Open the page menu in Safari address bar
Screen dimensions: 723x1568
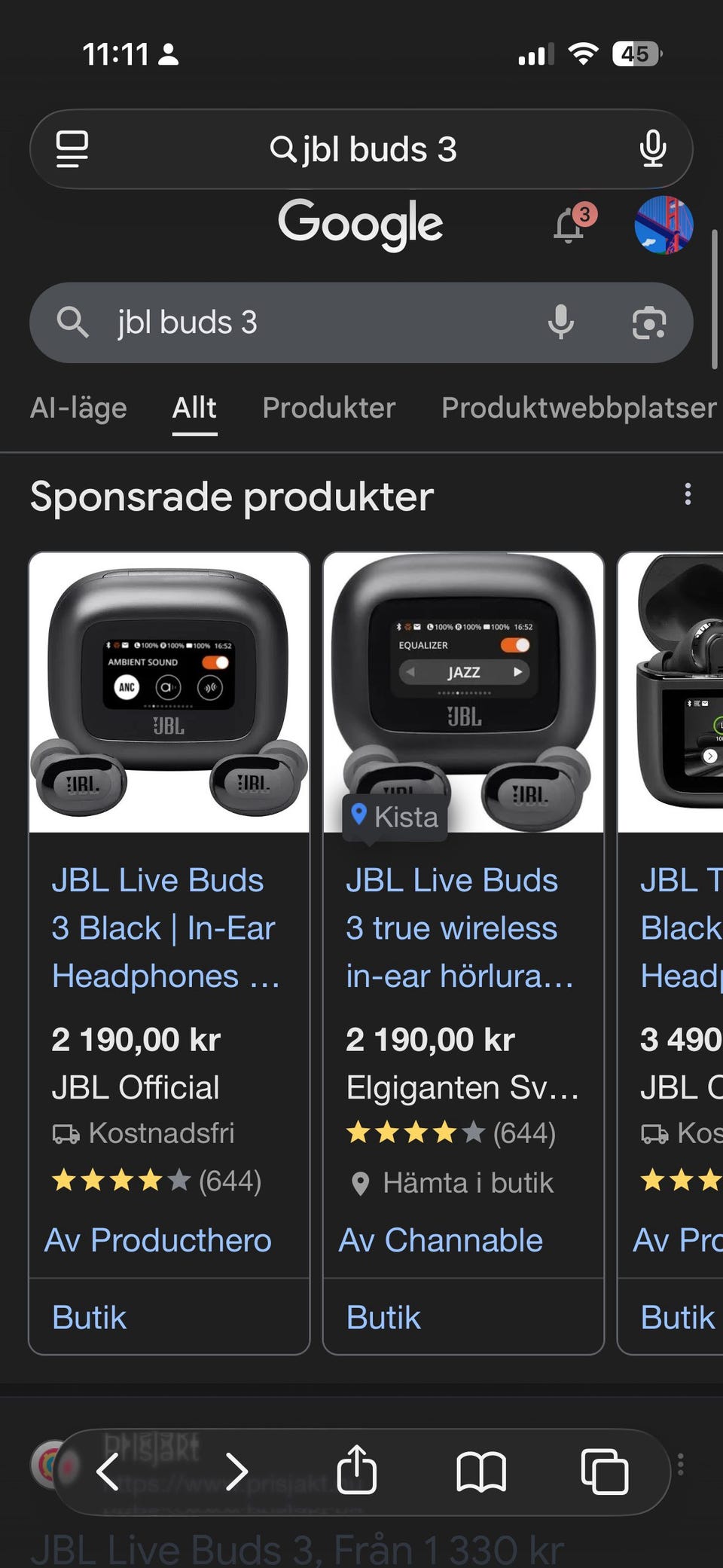click(x=72, y=148)
